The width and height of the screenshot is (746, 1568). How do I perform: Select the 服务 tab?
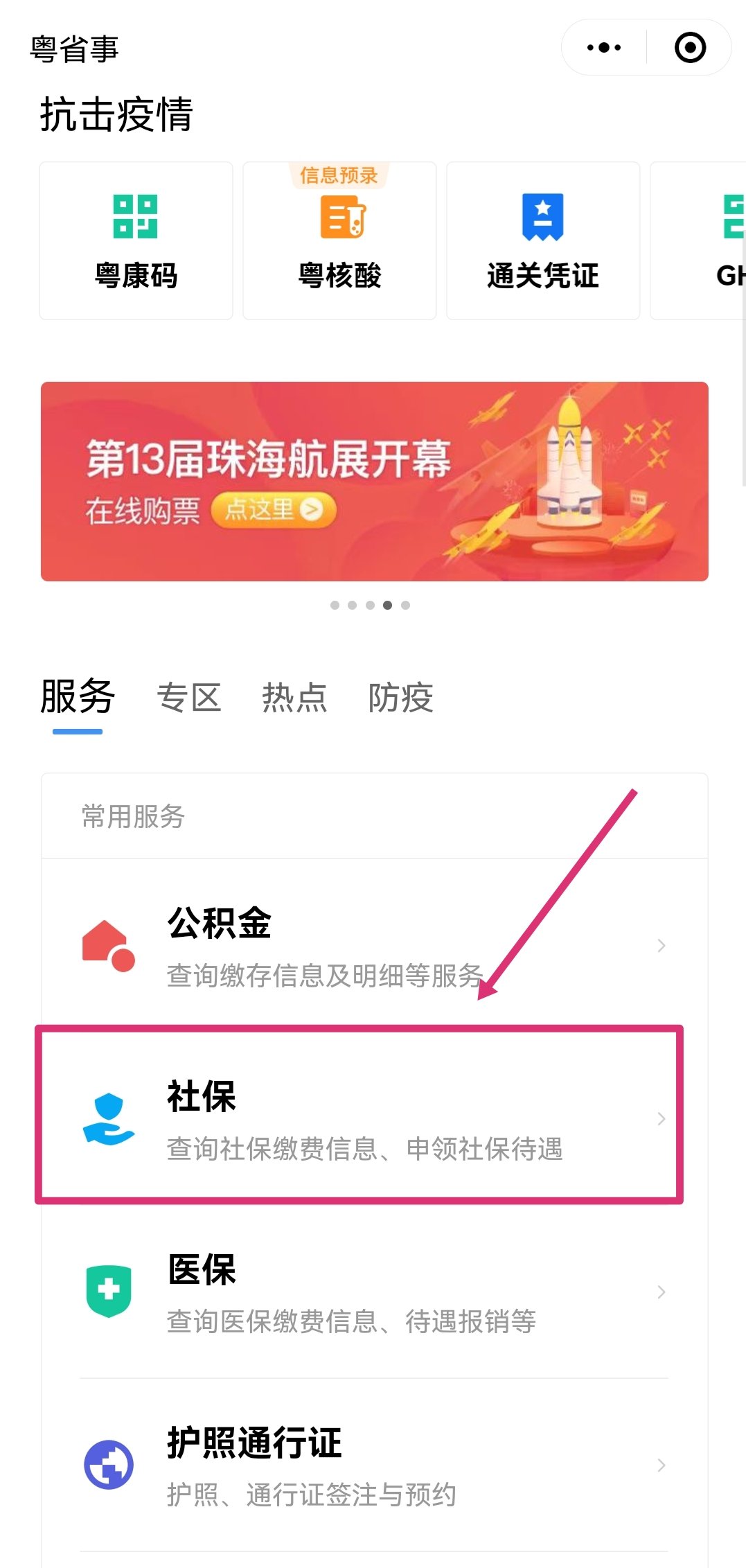pos(78,697)
